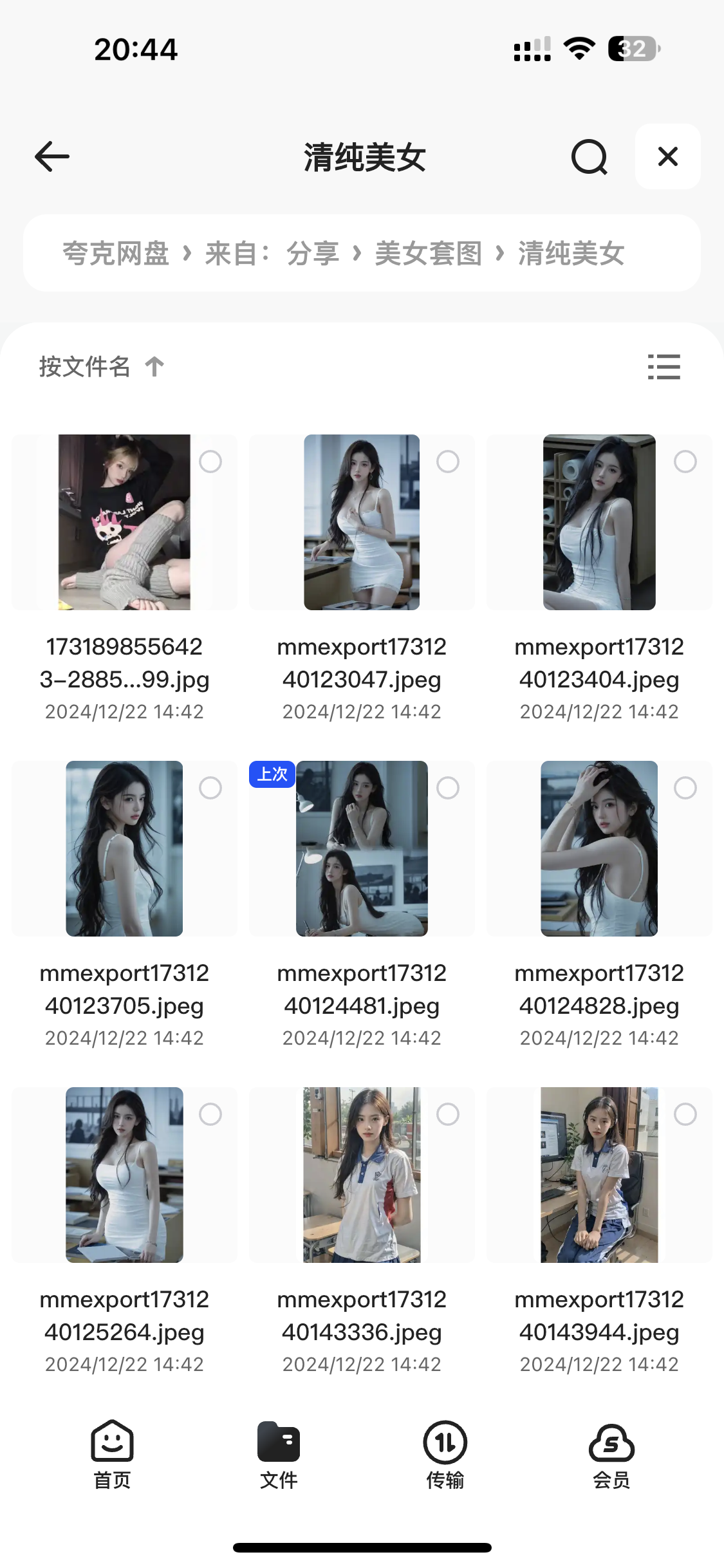Switch to the 传输 tab
724x1568 pixels.
coord(445,1455)
